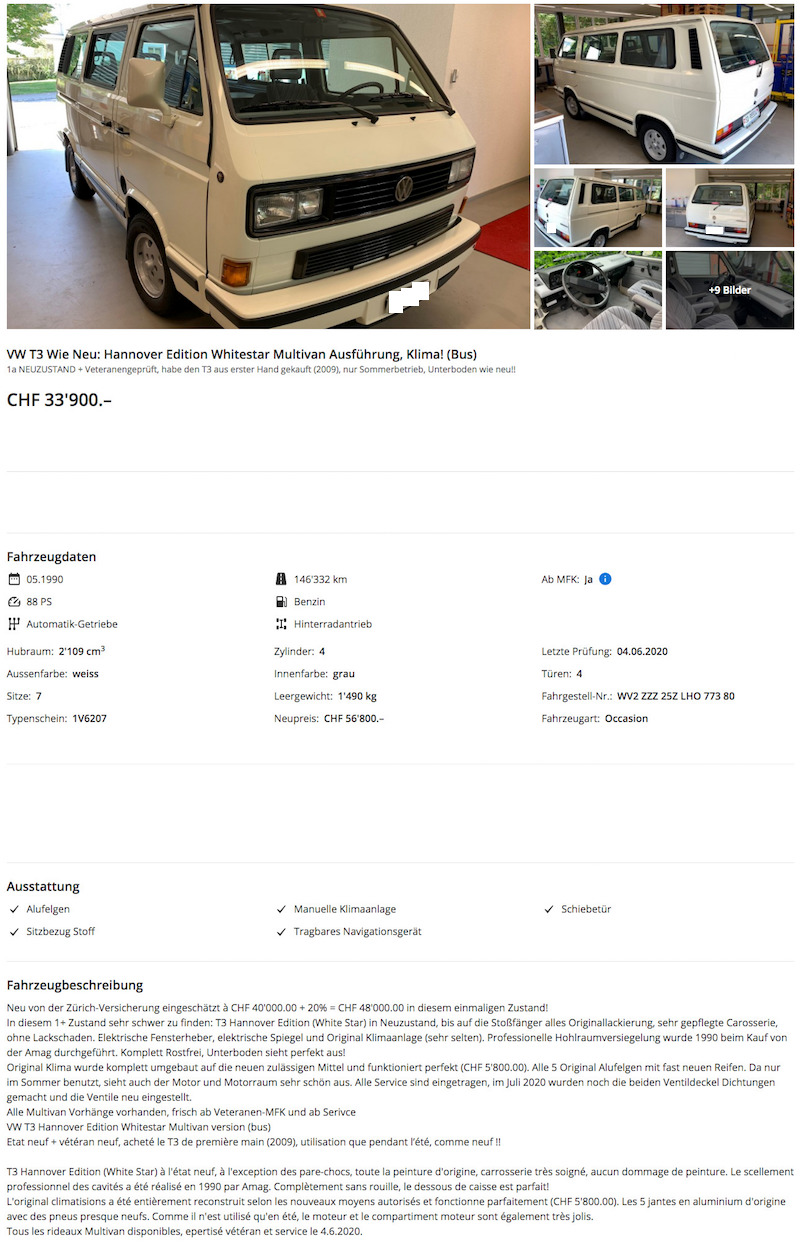Open the rear side-view van thumbnail
This screenshot has height=1248, width=800.
click(663, 84)
